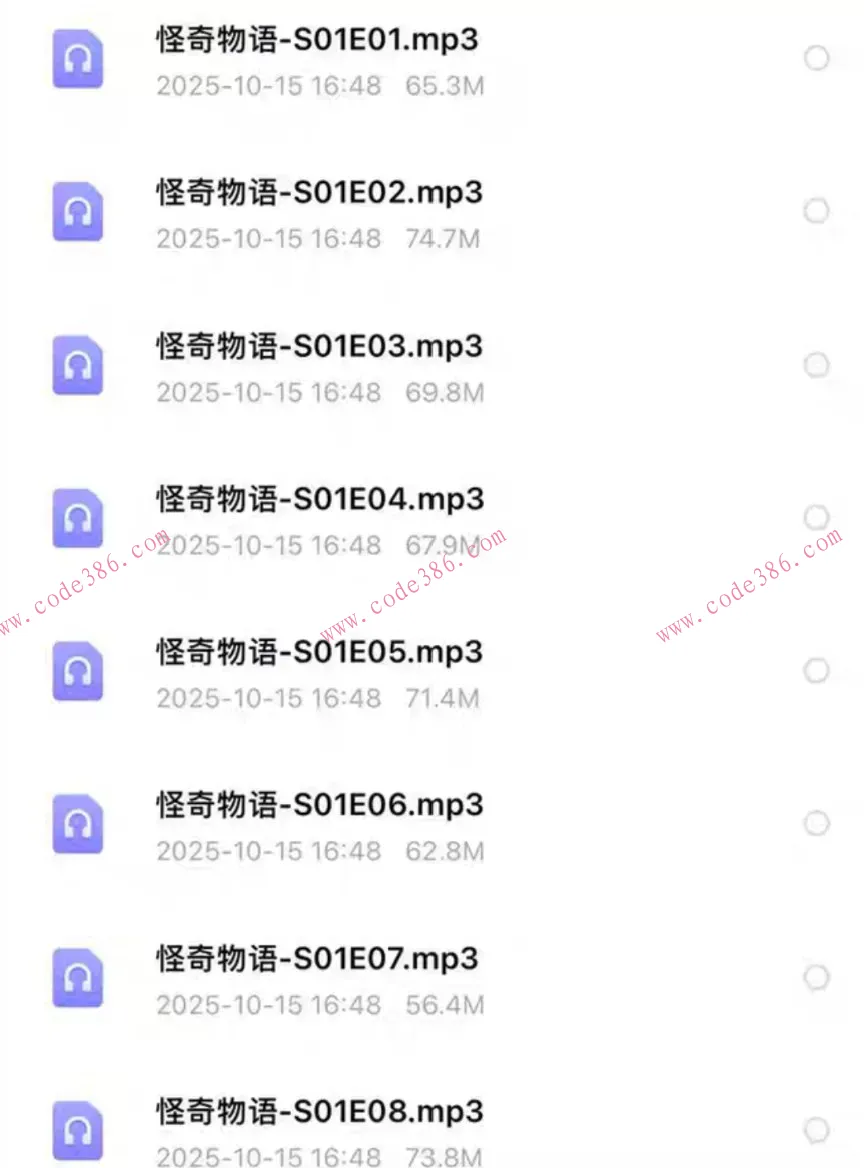Mark 怪奇物语-S01E03.mp3 as selected

pos(817,365)
